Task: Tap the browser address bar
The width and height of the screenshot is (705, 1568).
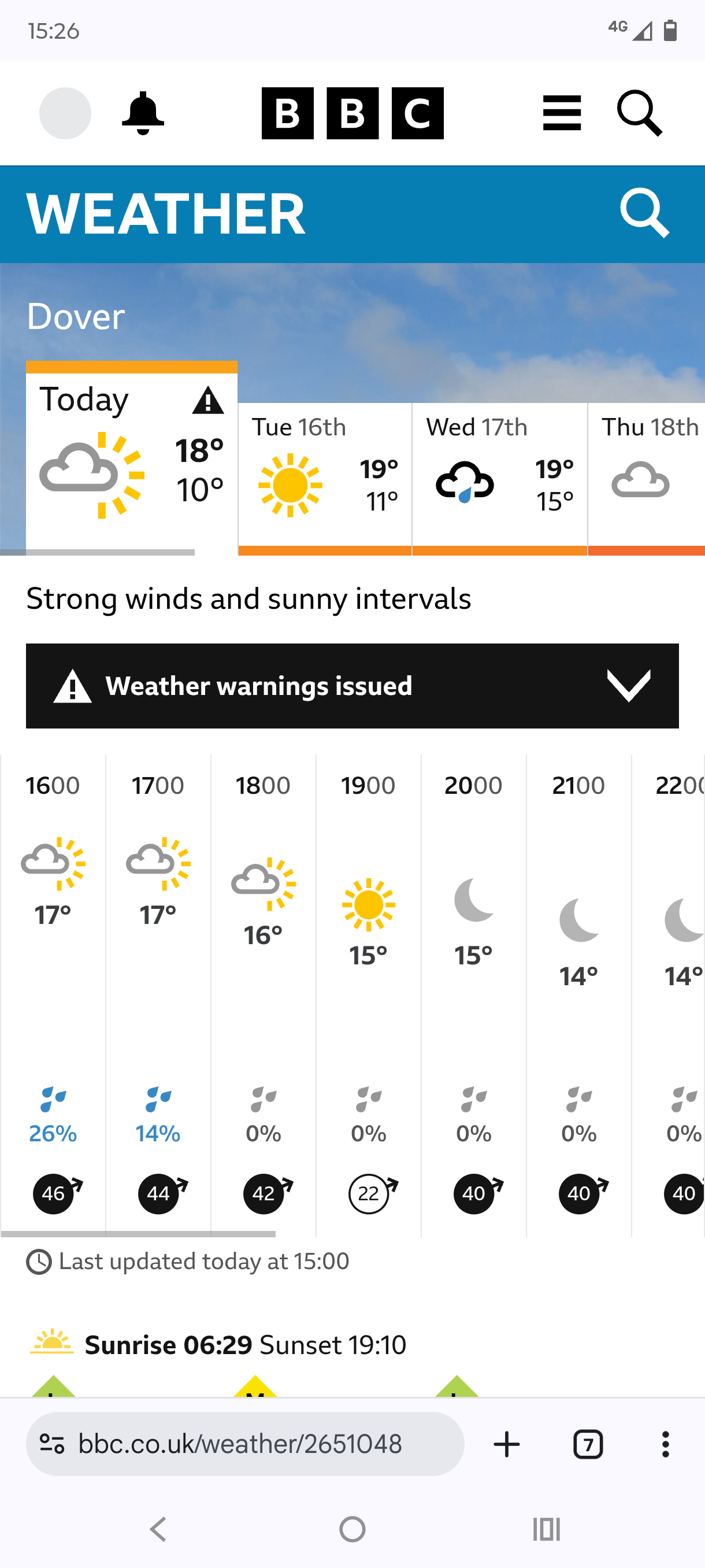Action: click(245, 1444)
